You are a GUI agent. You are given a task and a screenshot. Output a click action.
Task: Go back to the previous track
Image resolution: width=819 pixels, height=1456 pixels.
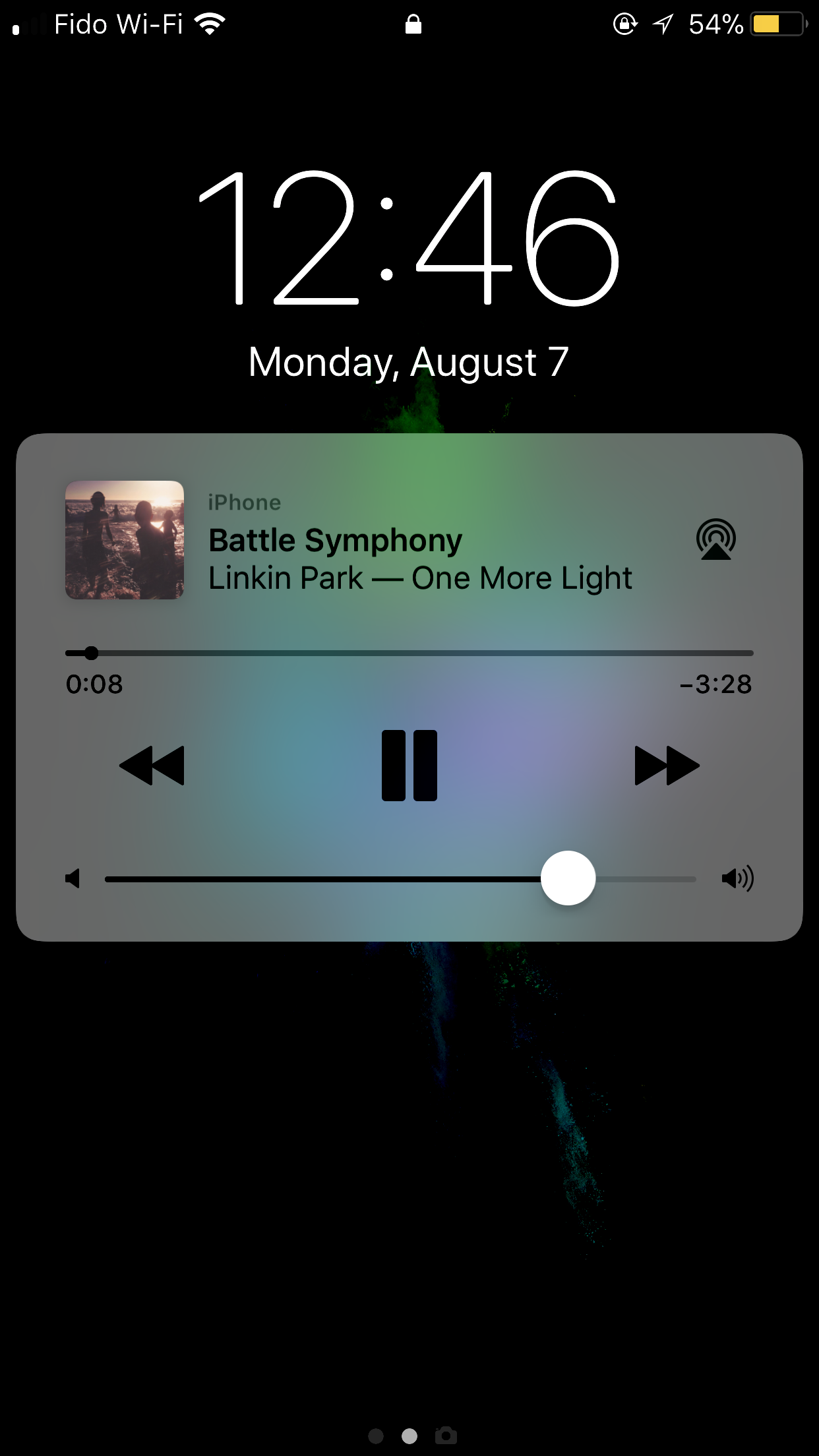click(152, 766)
